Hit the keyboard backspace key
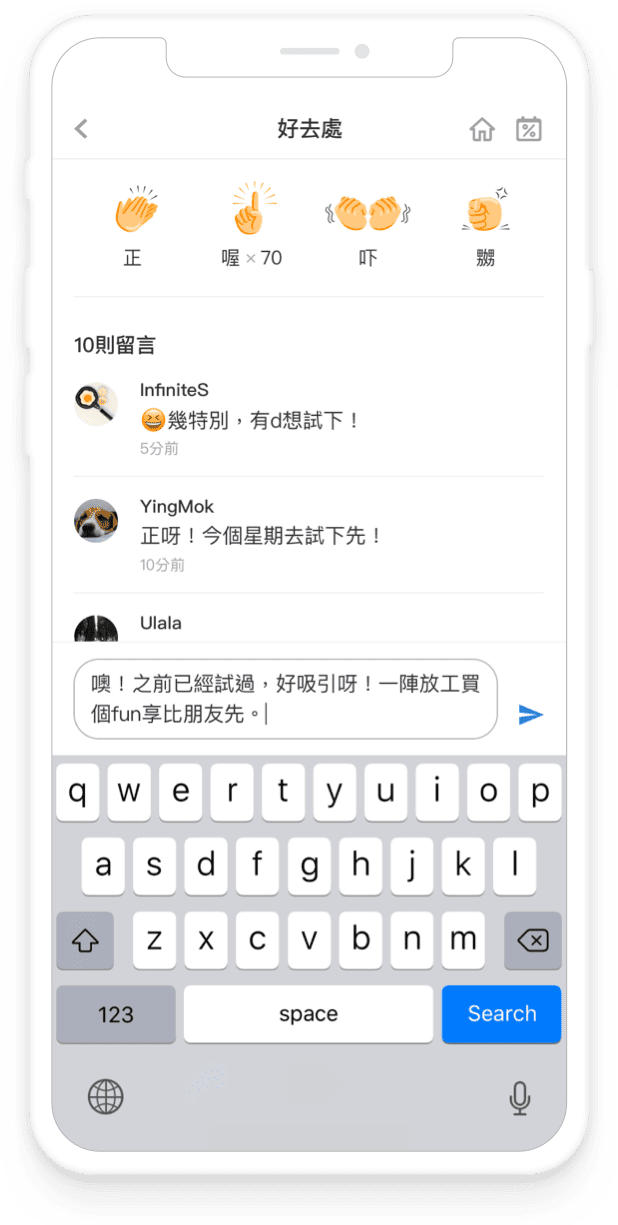The height and width of the screenshot is (1225, 618). point(532,940)
